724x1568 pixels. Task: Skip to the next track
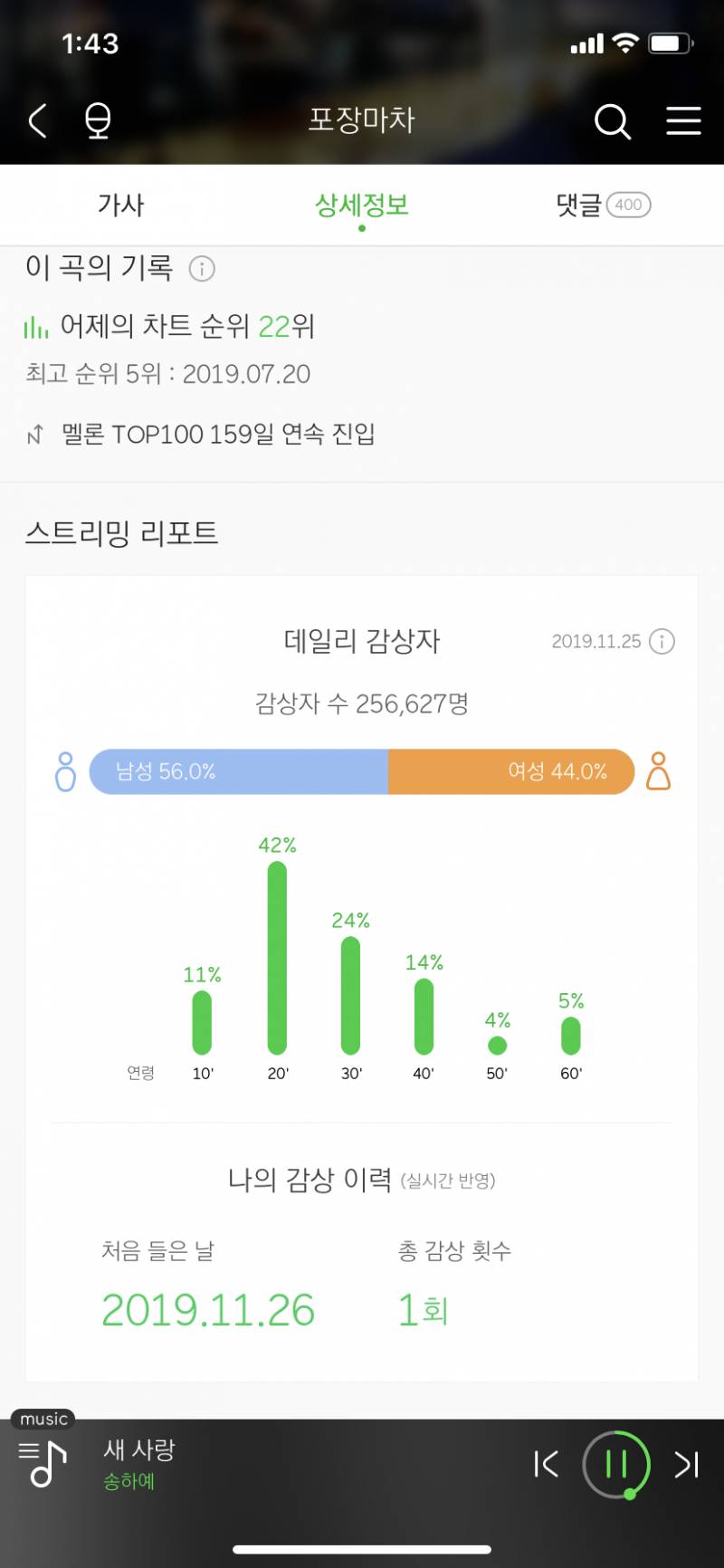(x=687, y=1464)
